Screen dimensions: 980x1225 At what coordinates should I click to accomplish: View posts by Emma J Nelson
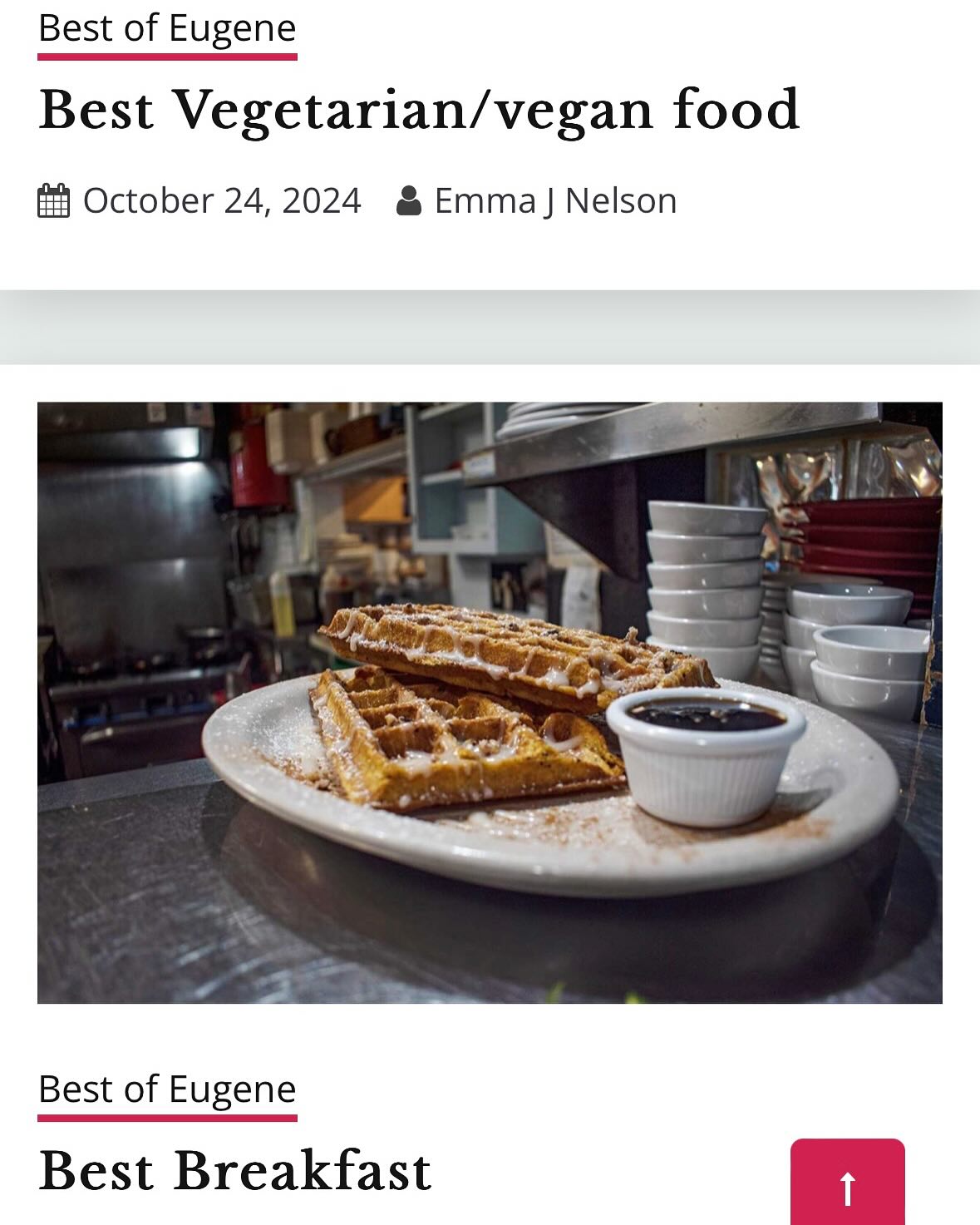coord(554,201)
